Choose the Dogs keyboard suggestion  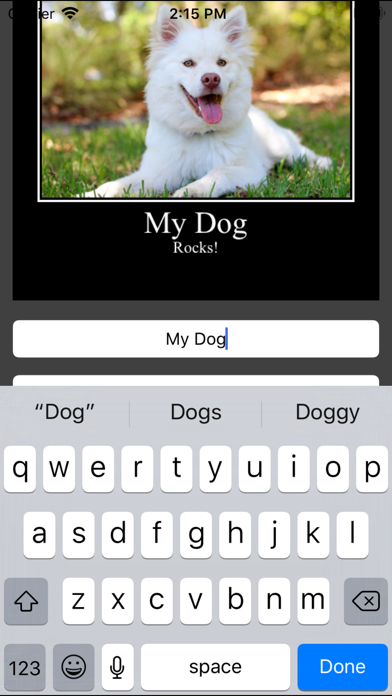point(196,413)
